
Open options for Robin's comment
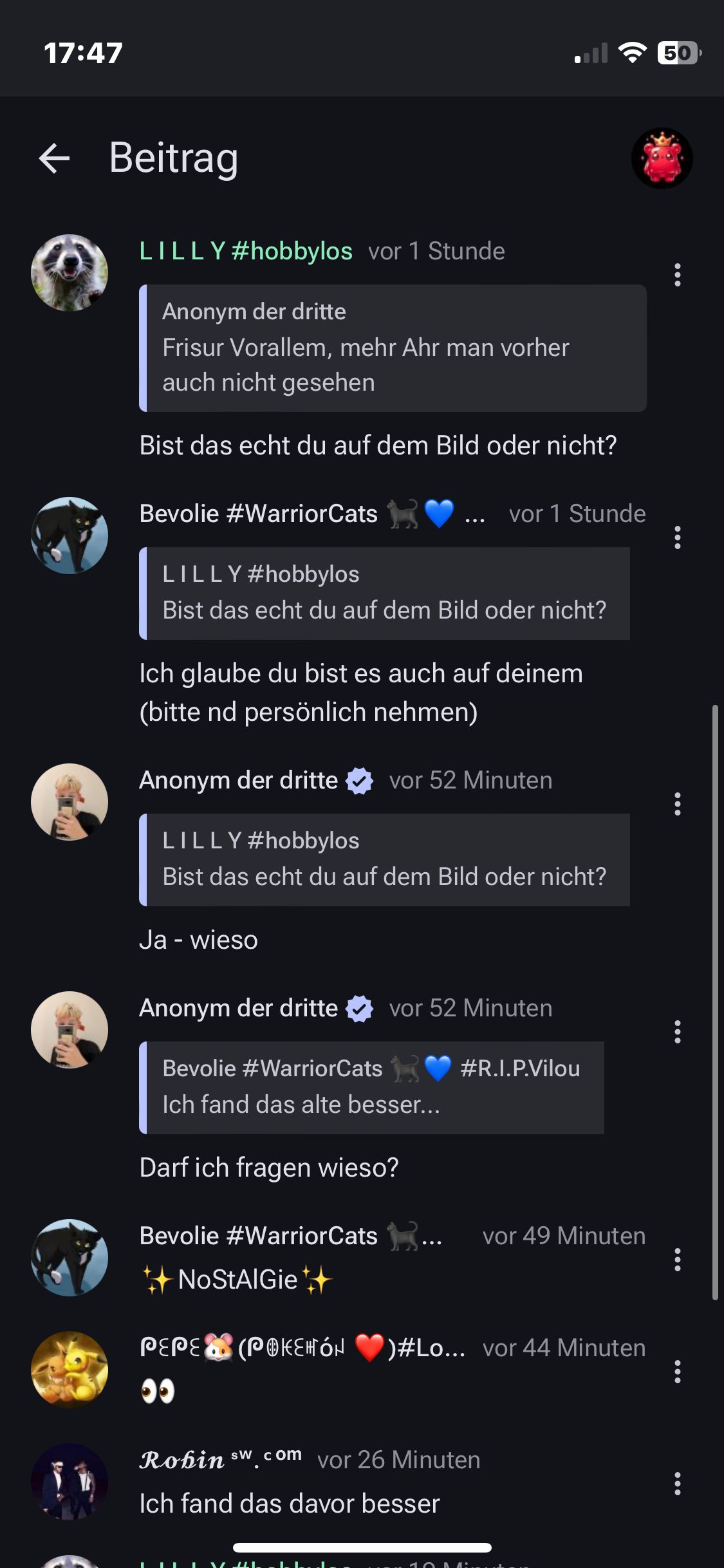[x=677, y=1484]
